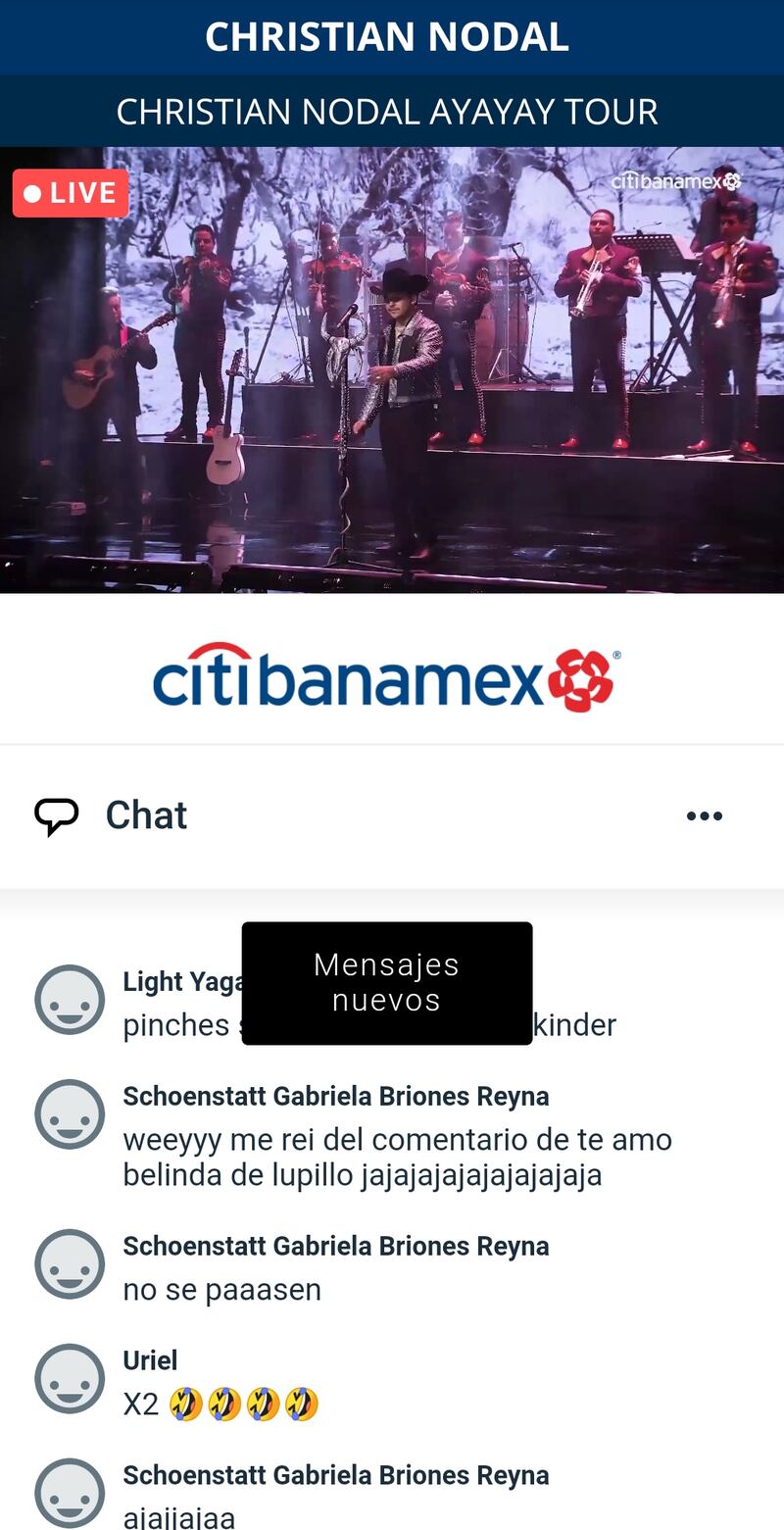Jump to new messages via Mensajes nuevos
Viewport: 784px width, 1530px height.
coord(386,982)
